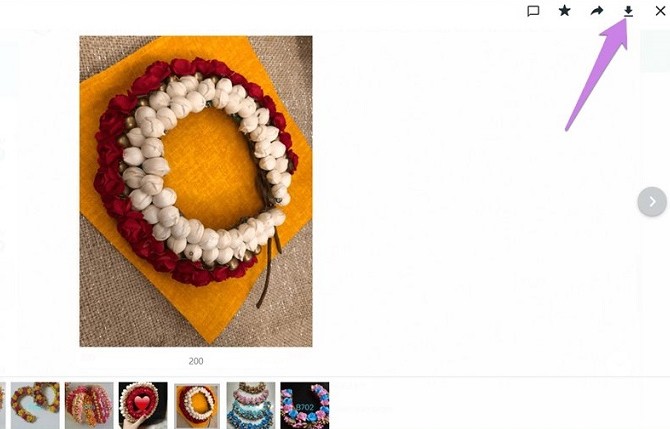
Task: Open the red heart garland thumbnail
Action: click(x=142, y=405)
